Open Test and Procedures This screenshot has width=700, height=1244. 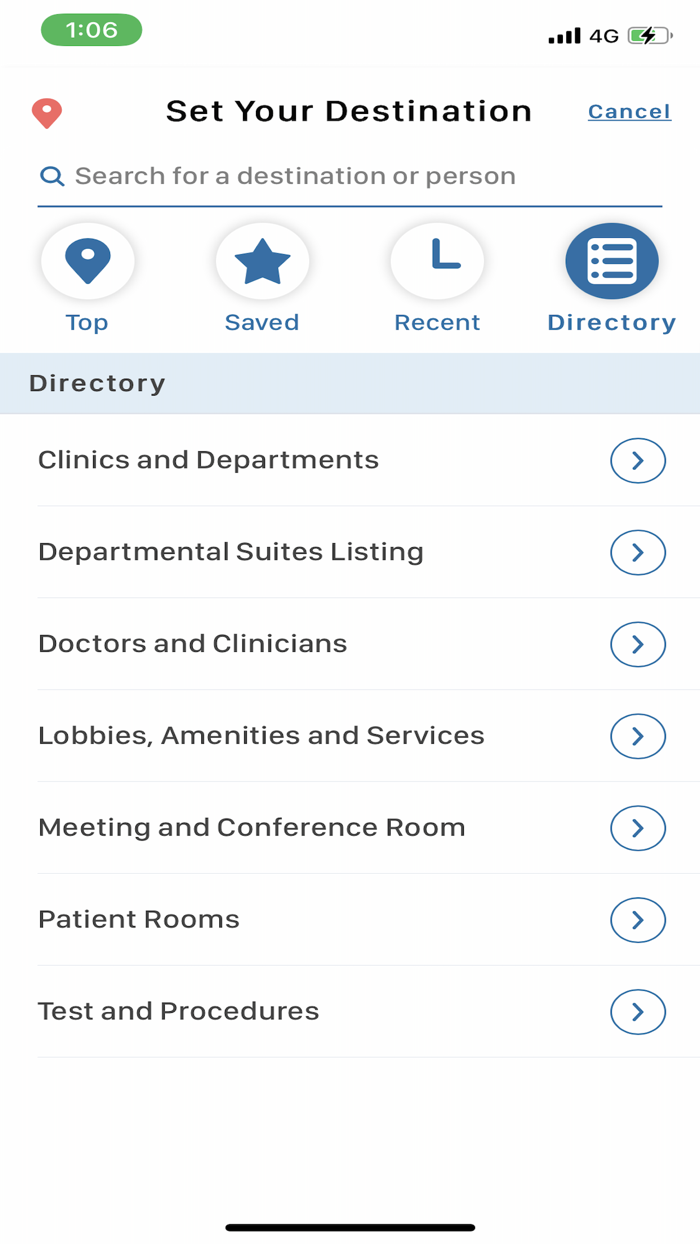click(x=350, y=1012)
